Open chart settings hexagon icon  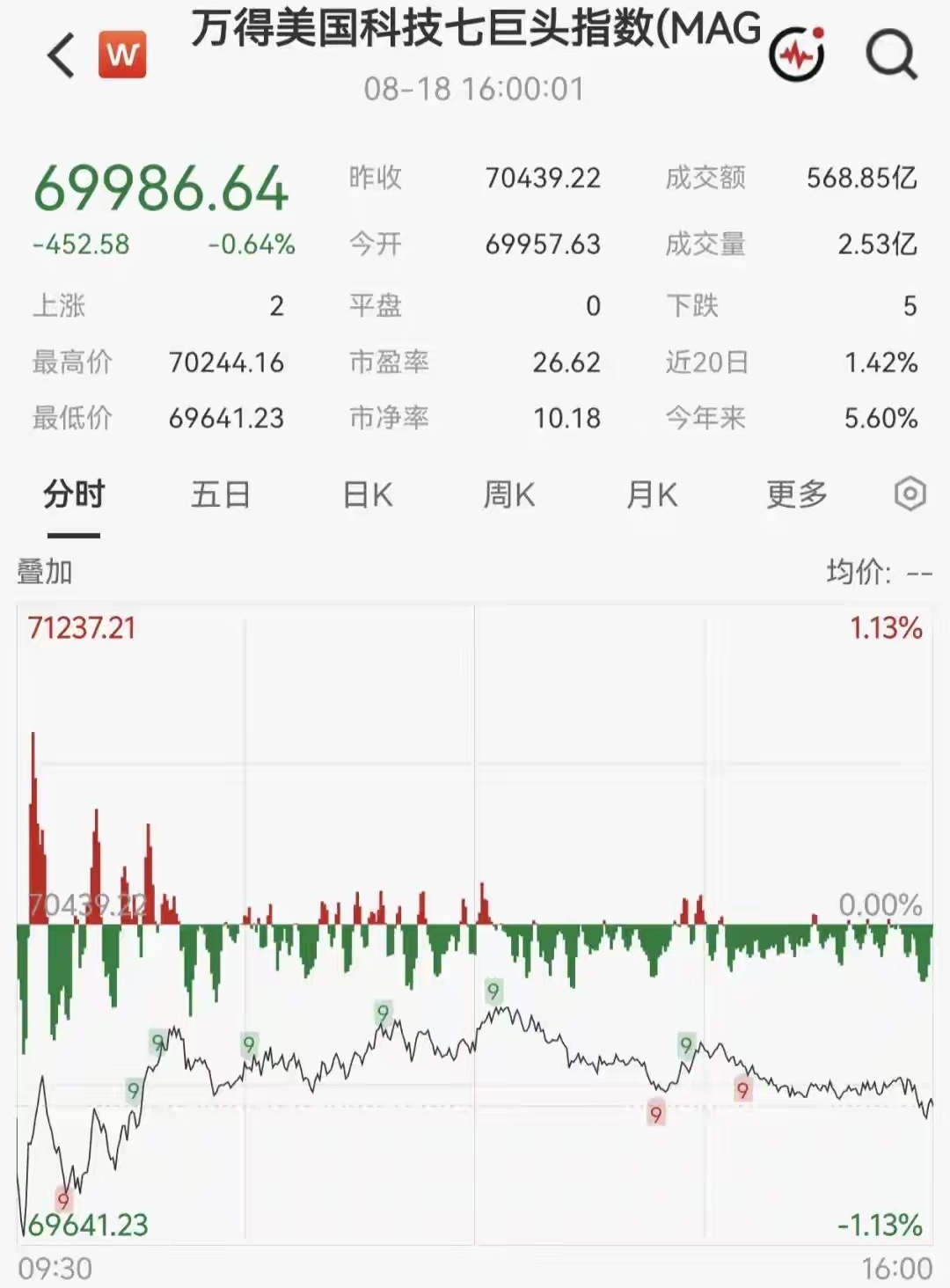(x=910, y=494)
